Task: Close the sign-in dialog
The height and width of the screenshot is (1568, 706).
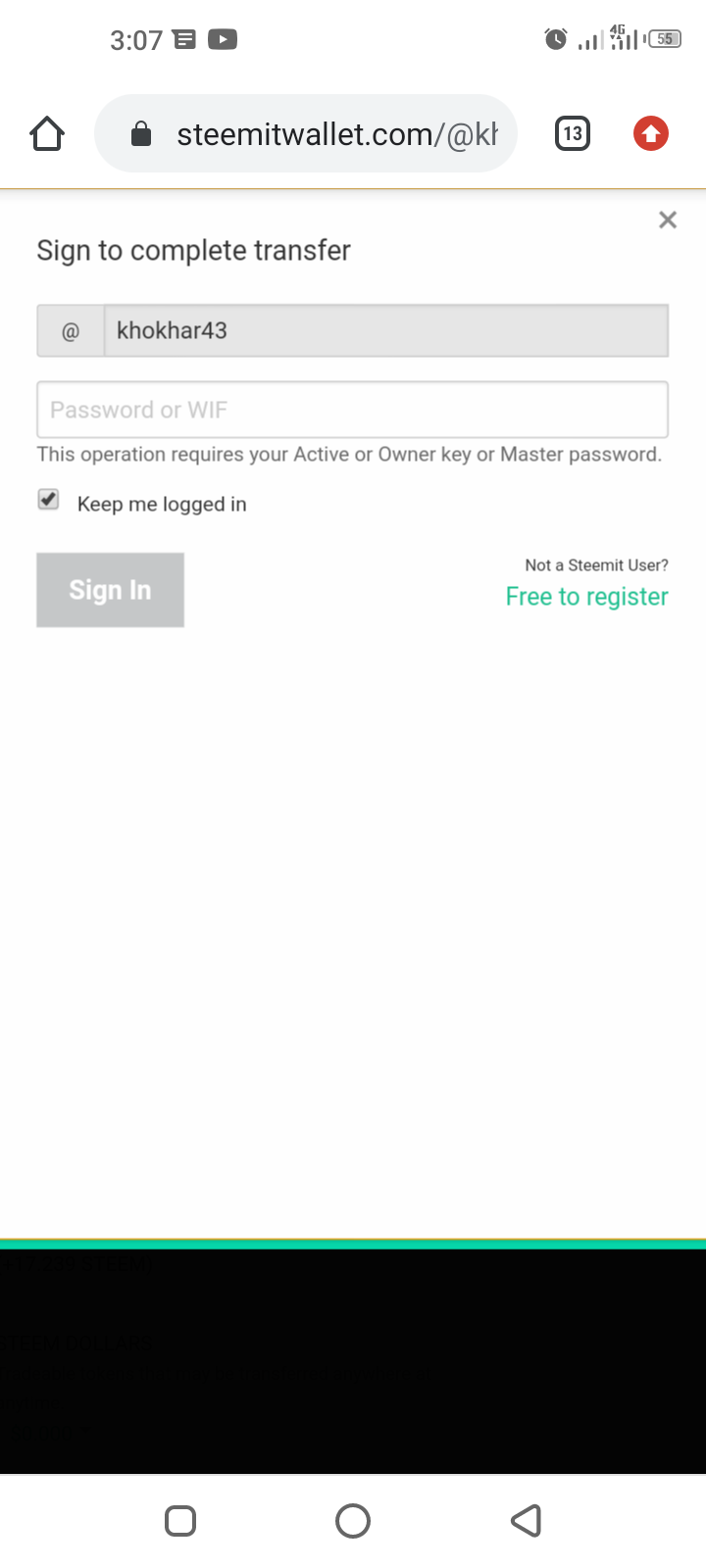Action: [x=668, y=220]
